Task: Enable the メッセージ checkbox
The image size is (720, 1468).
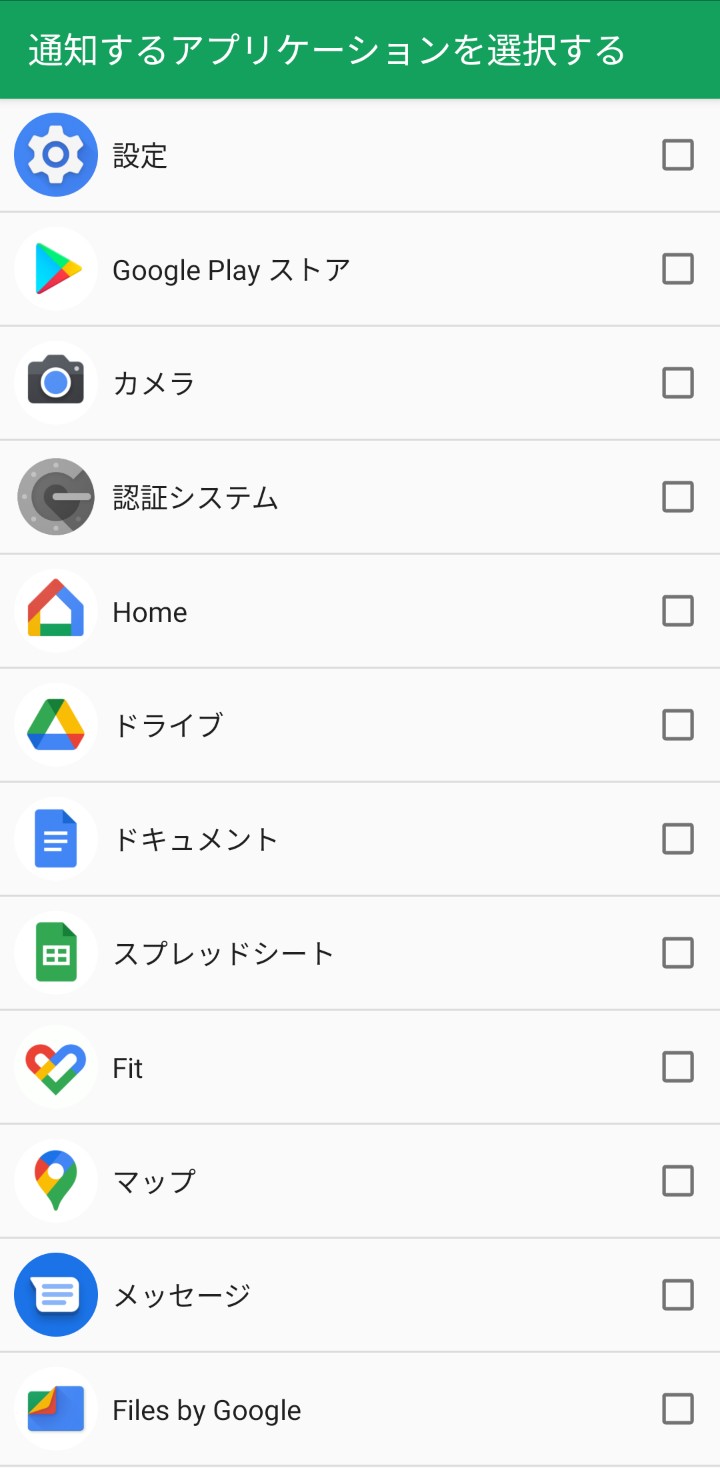Action: pyautogui.click(x=678, y=1295)
